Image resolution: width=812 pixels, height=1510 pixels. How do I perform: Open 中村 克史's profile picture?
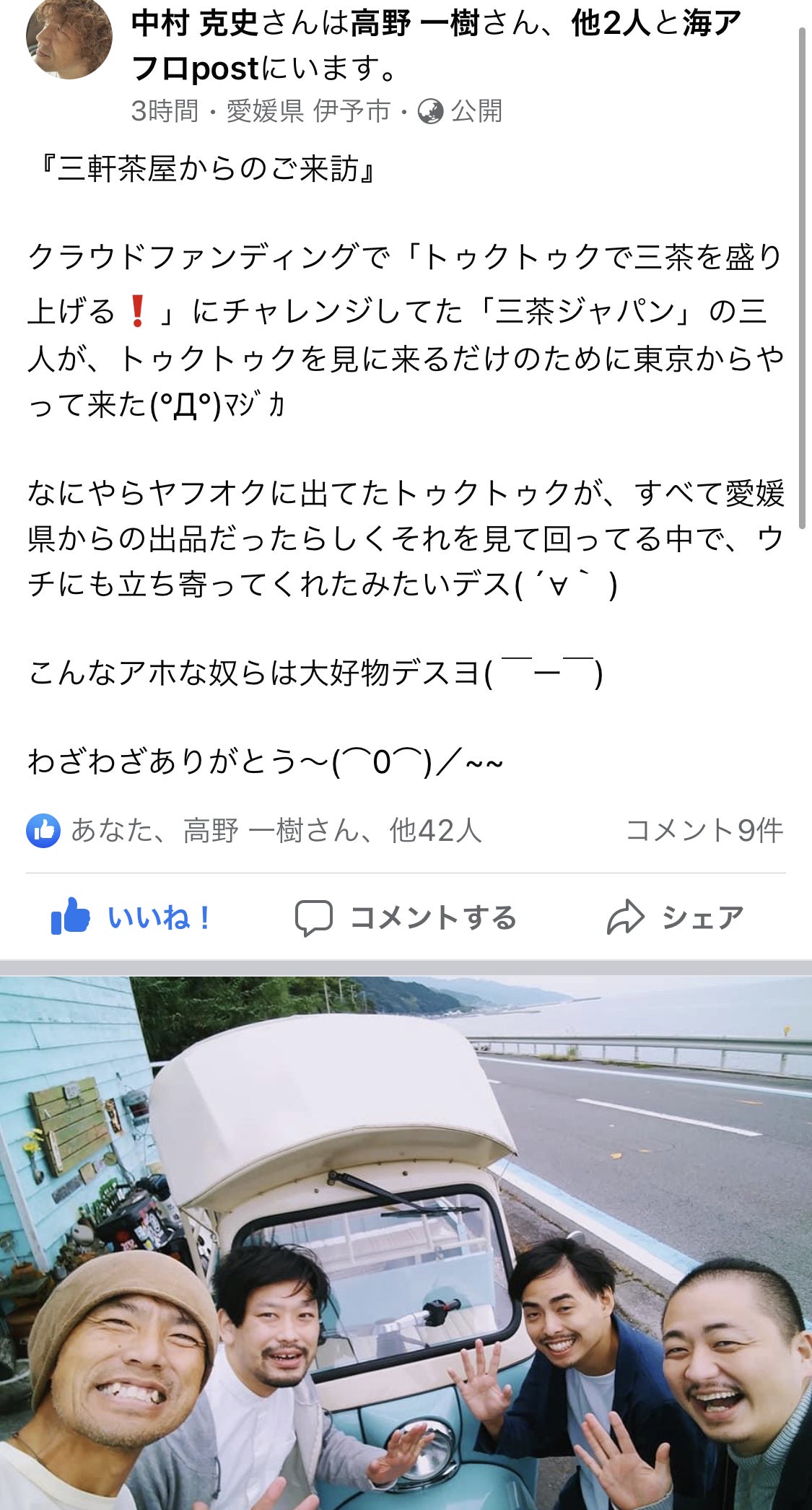[x=69, y=38]
